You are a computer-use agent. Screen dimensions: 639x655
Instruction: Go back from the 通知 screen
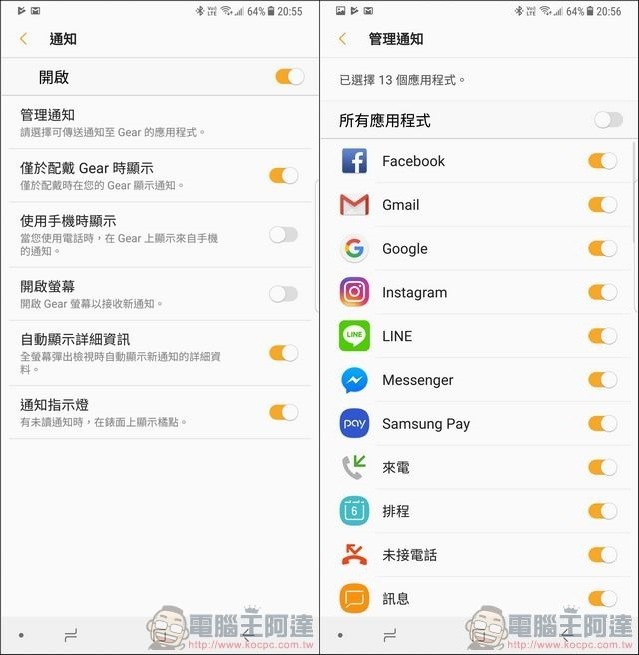24,39
